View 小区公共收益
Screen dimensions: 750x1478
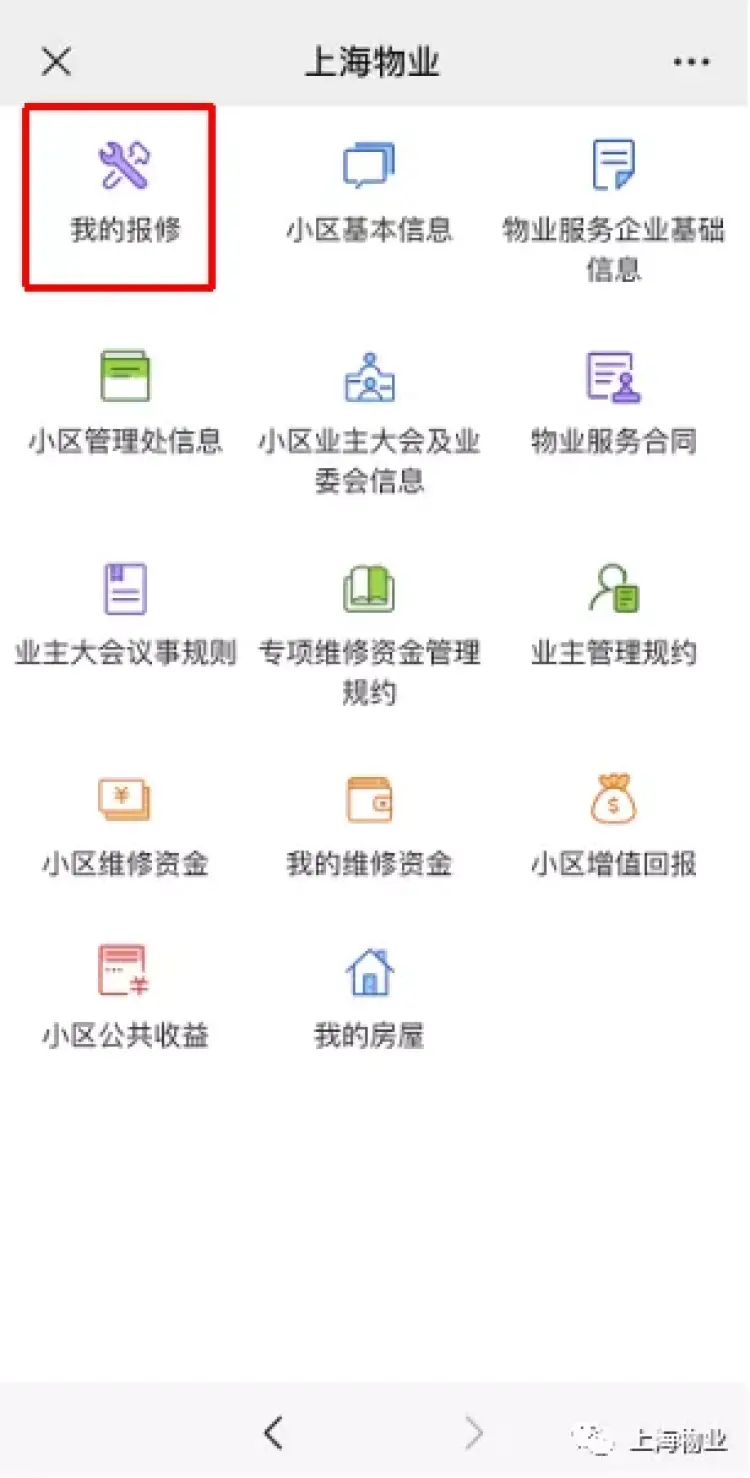pos(125,997)
